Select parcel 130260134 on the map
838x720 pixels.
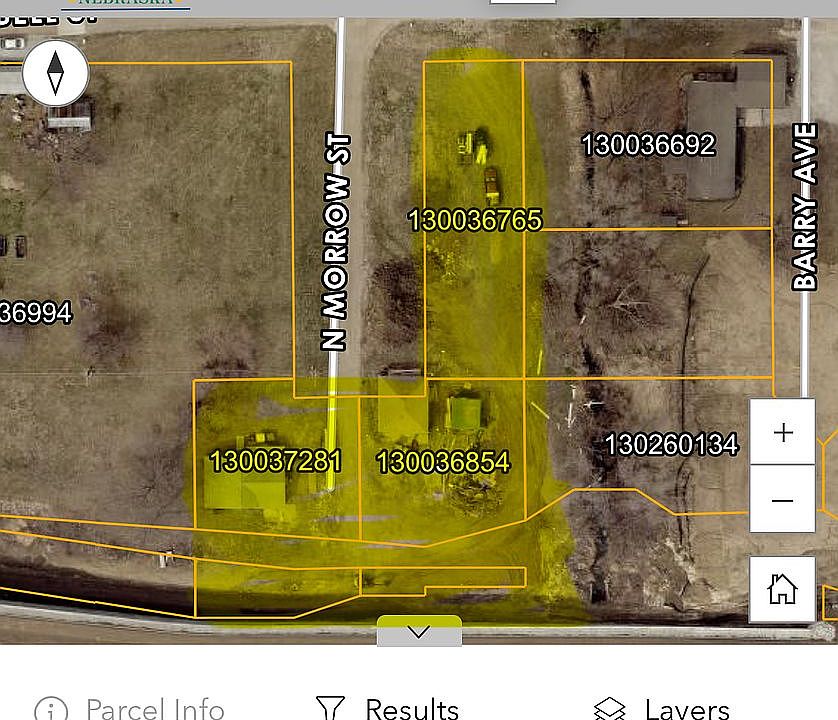[x=670, y=444]
